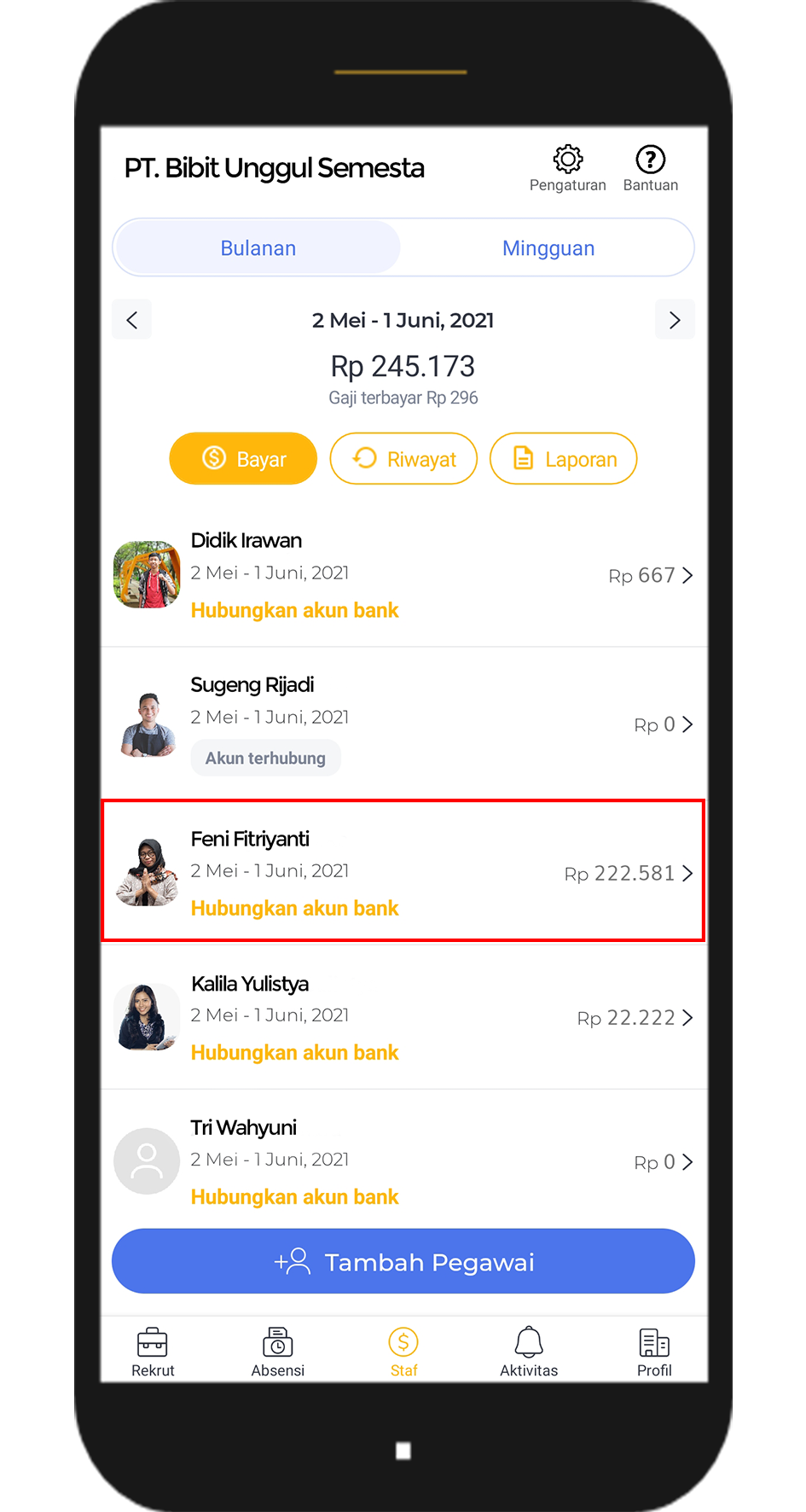Open the Absensi tab
The width and height of the screenshot is (806, 1512).
278,1352
